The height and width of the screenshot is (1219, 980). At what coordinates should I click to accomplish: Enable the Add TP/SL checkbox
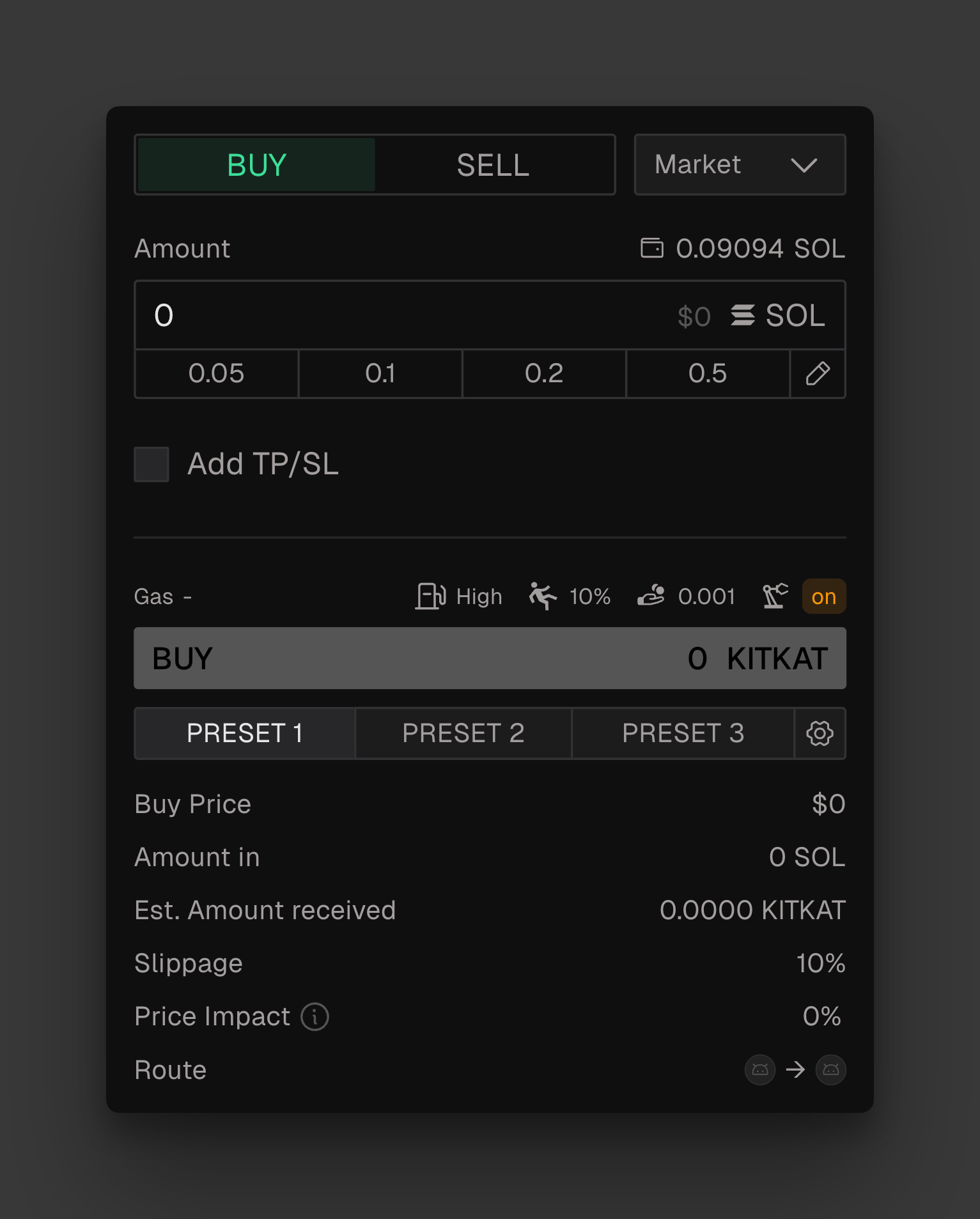pyautogui.click(x=152, y=464)
